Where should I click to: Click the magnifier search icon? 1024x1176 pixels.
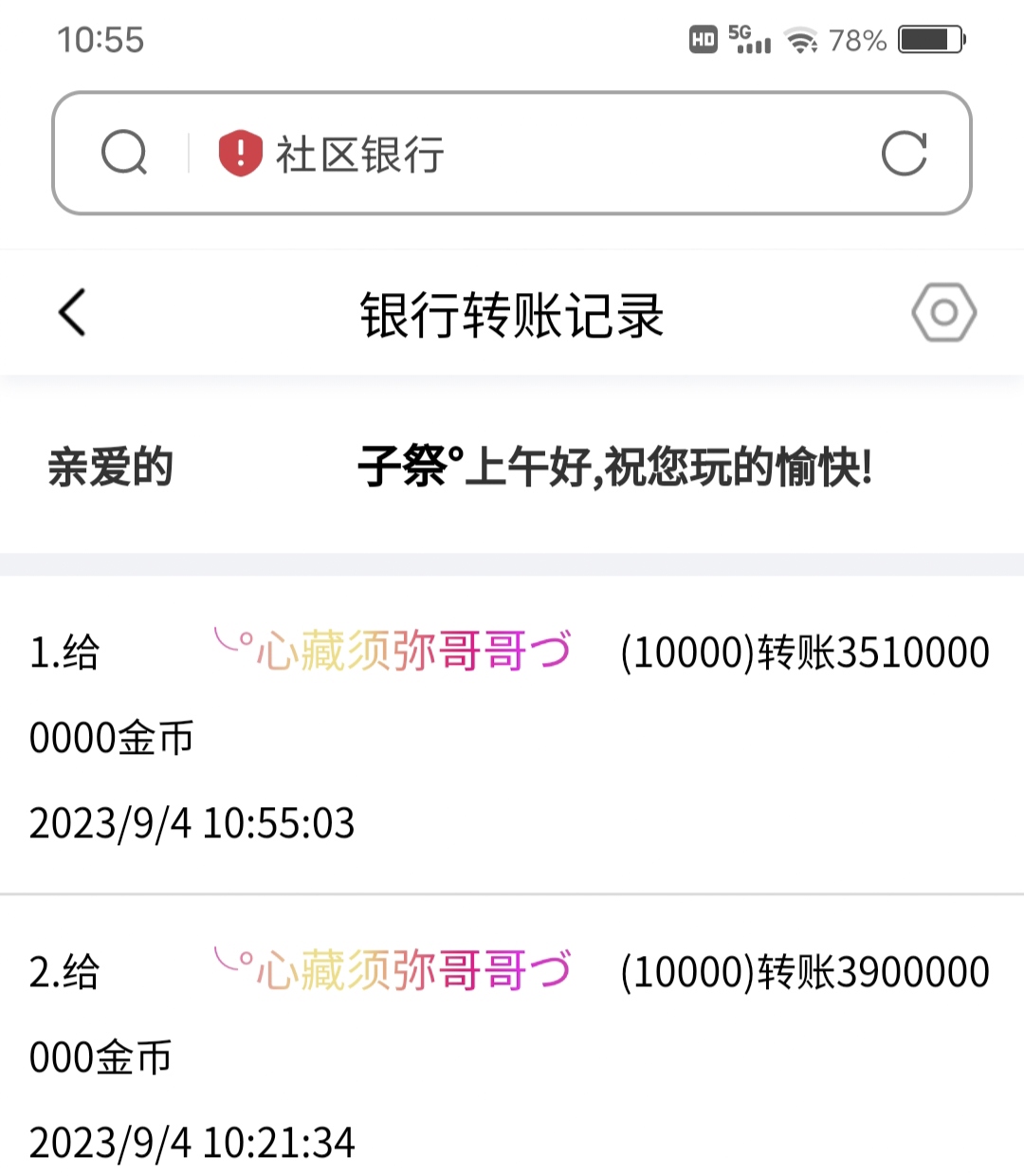tap(124, 154)
